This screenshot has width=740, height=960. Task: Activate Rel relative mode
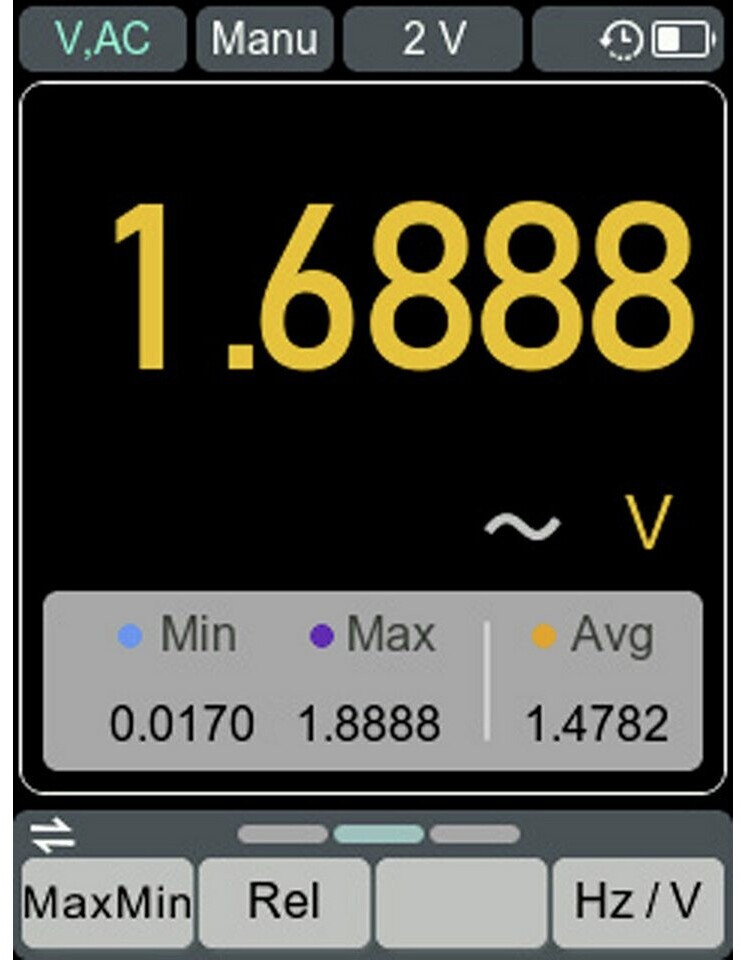click(285, 902)
